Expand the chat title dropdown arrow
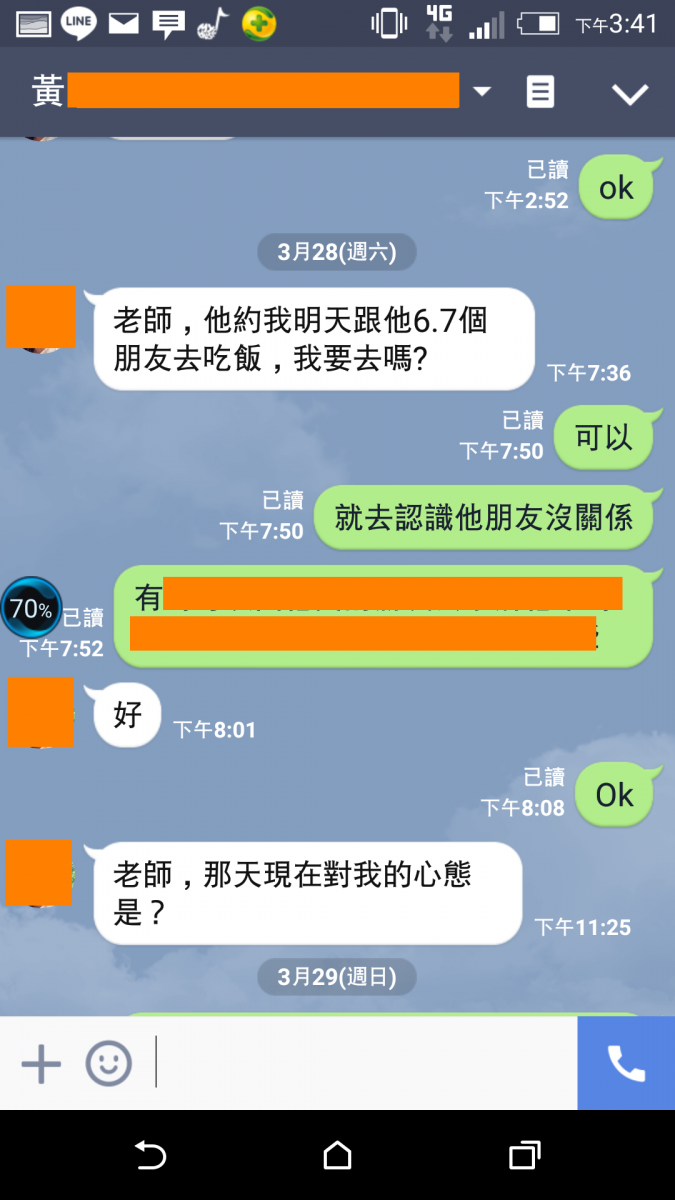 (482, 92)
